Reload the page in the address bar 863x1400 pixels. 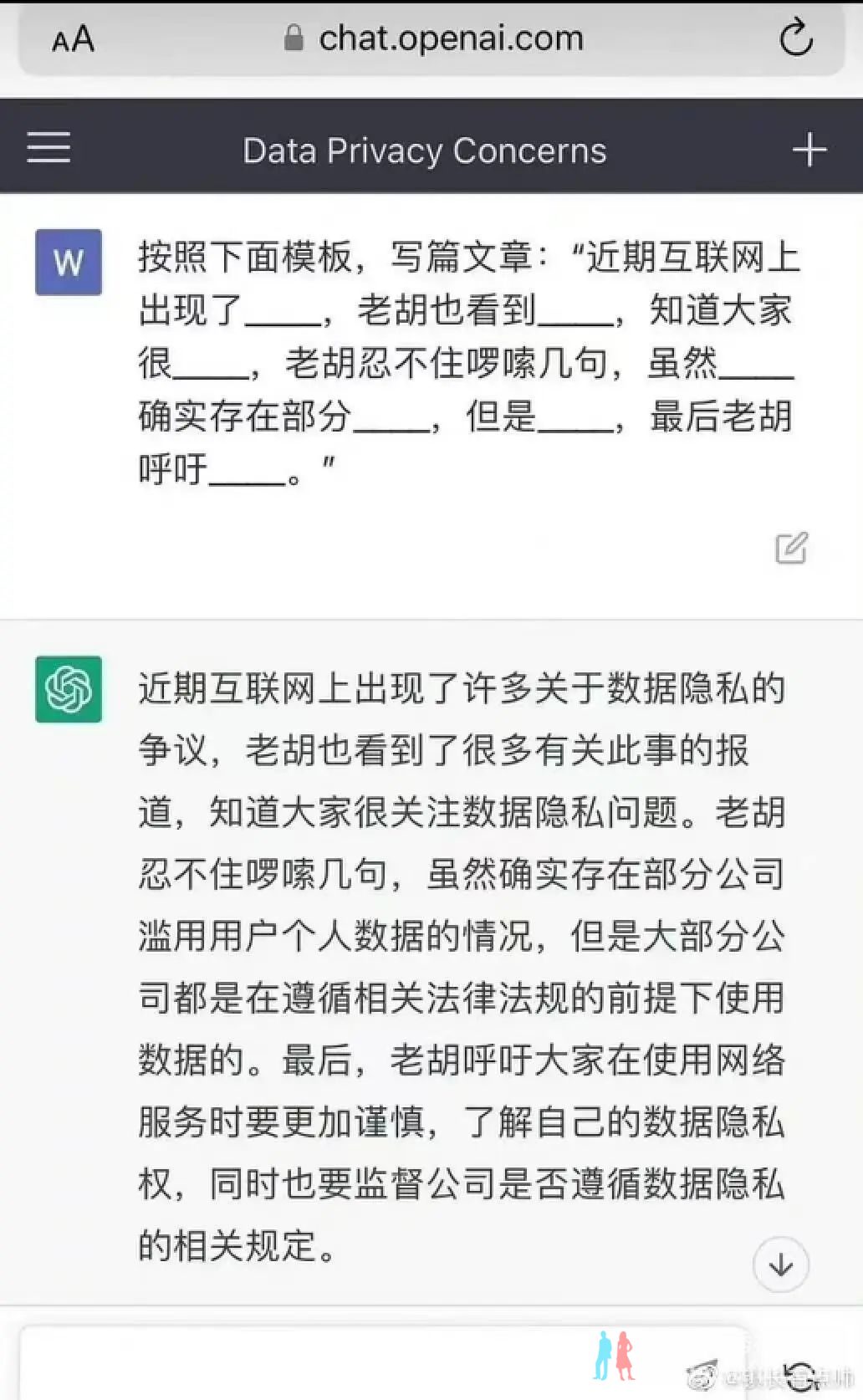[795, 38]
